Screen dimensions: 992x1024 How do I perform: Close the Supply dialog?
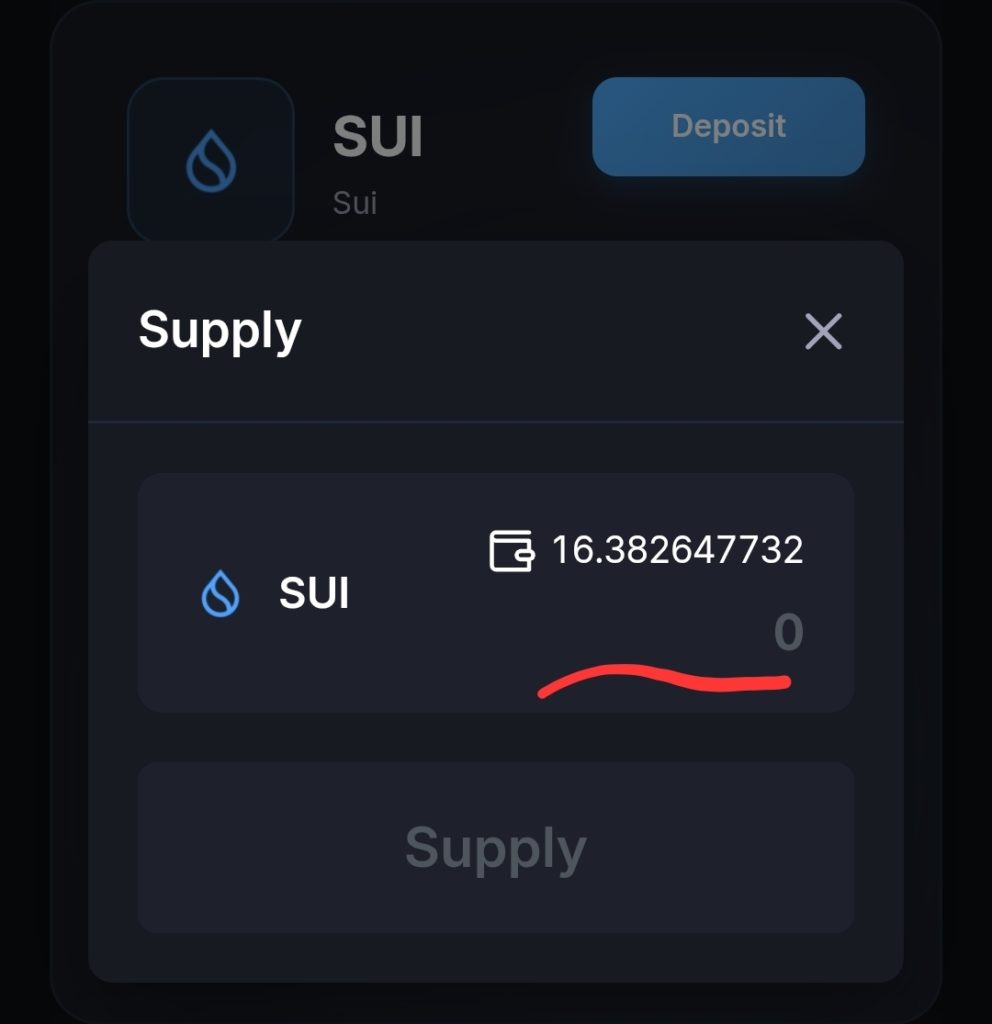823,331
